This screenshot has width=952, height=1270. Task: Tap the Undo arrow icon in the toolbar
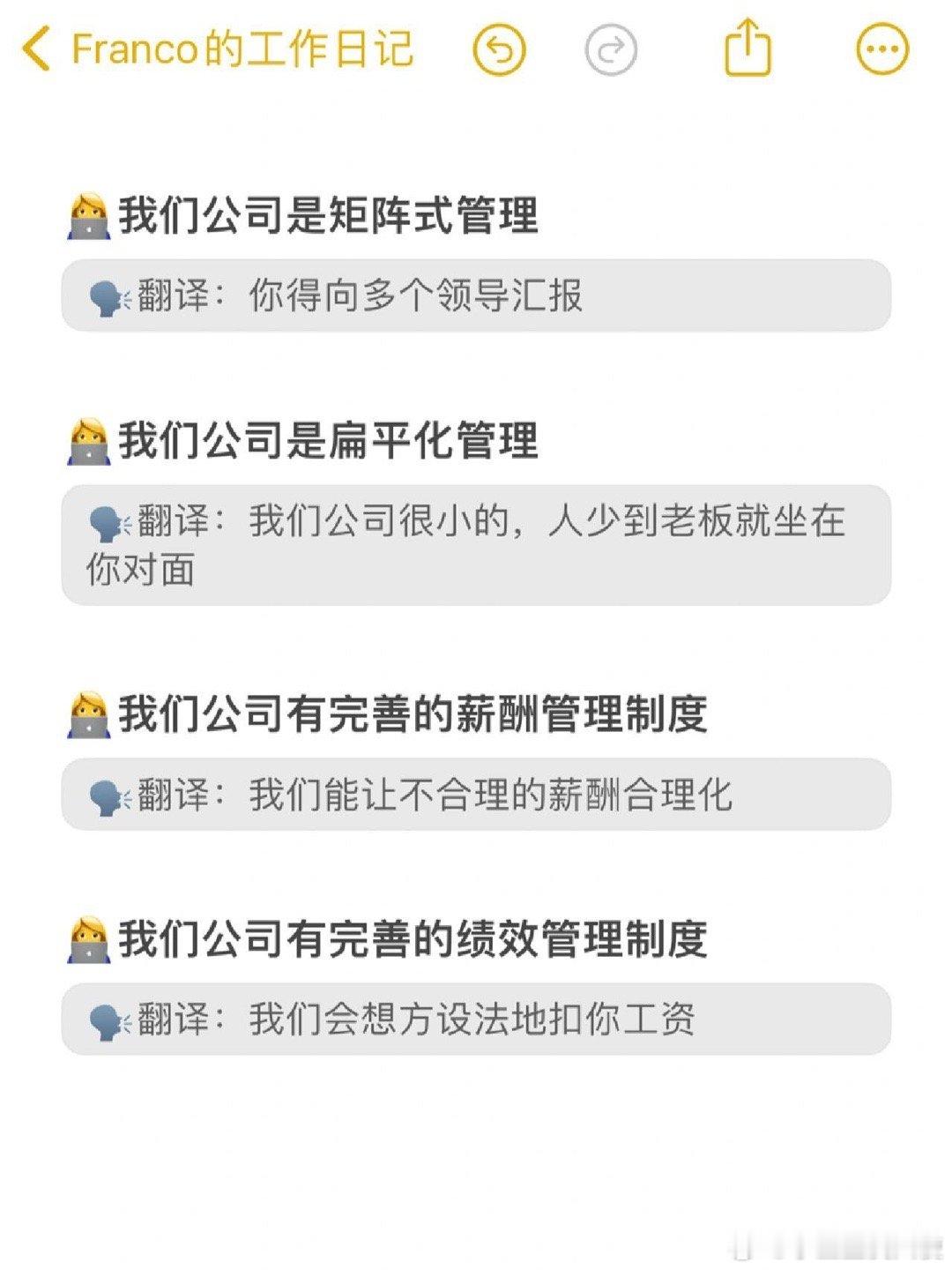tap(499, 50)
